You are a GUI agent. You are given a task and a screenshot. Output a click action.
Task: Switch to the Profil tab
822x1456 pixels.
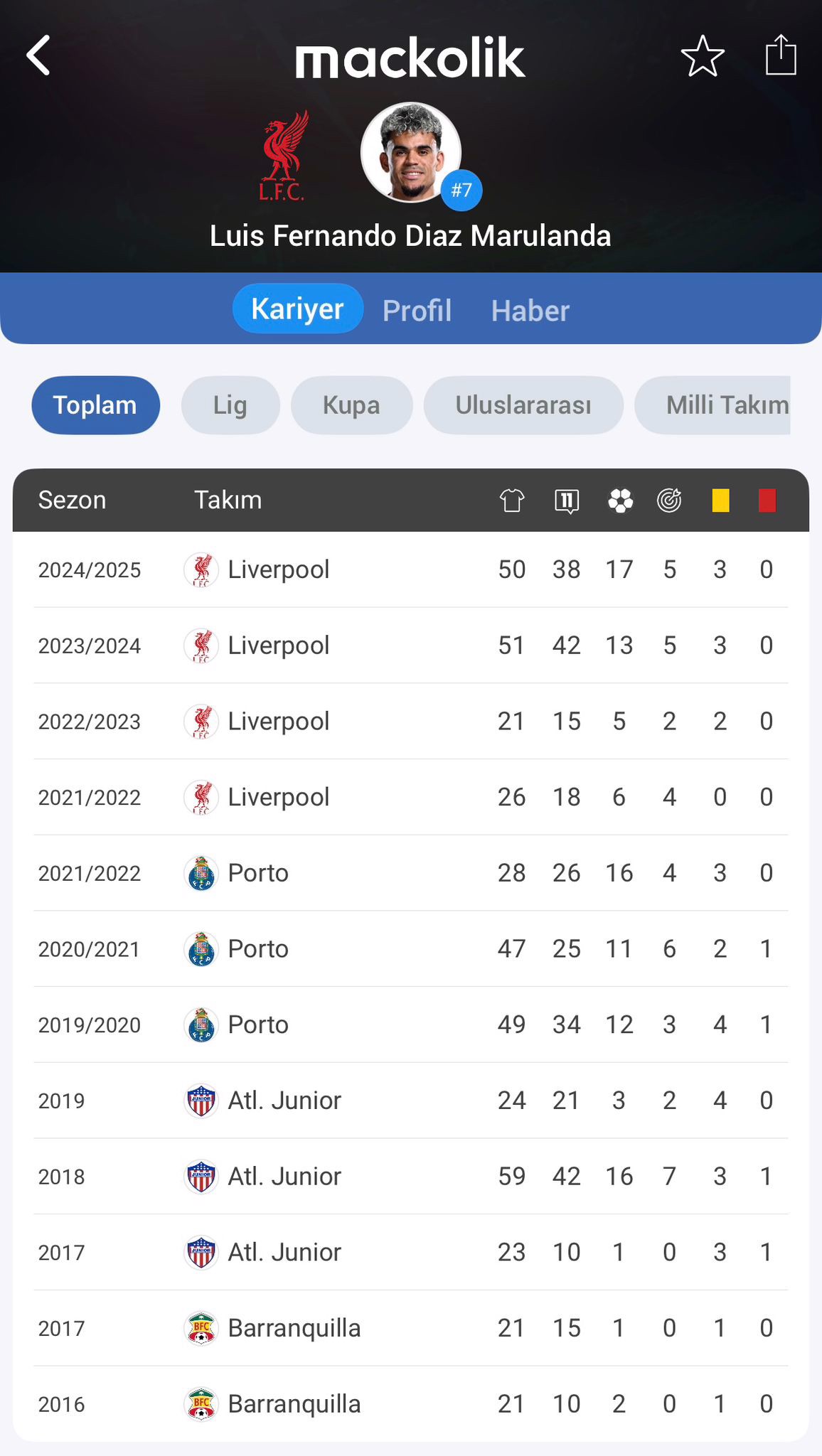pyautogui.click(x=417, y=310)
